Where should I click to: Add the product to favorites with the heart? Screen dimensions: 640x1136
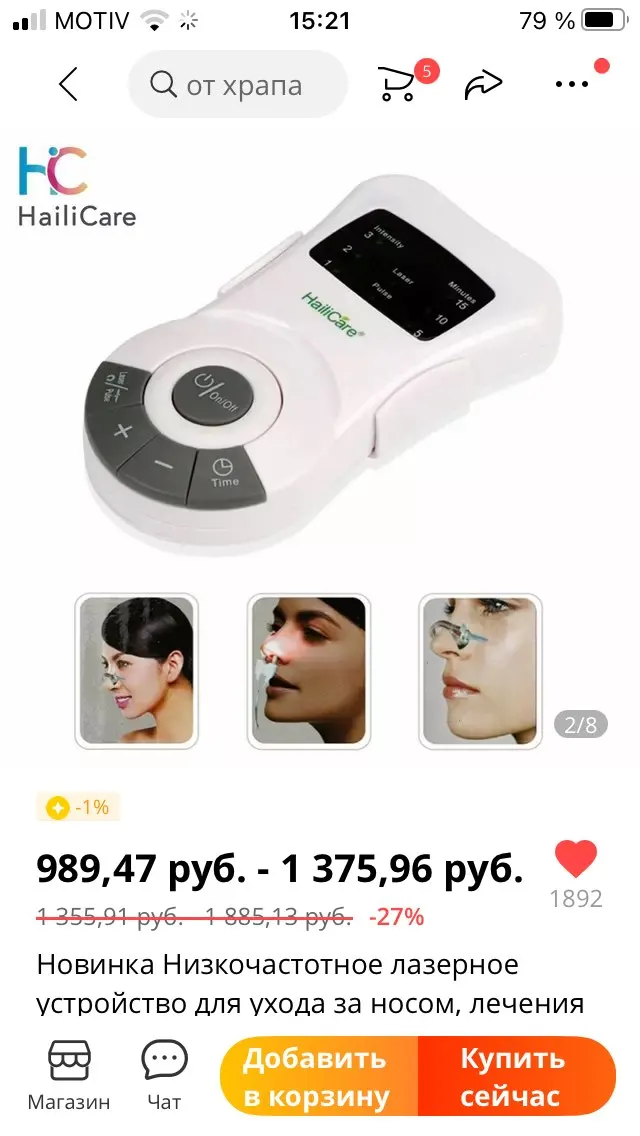[x=575, y=860]
